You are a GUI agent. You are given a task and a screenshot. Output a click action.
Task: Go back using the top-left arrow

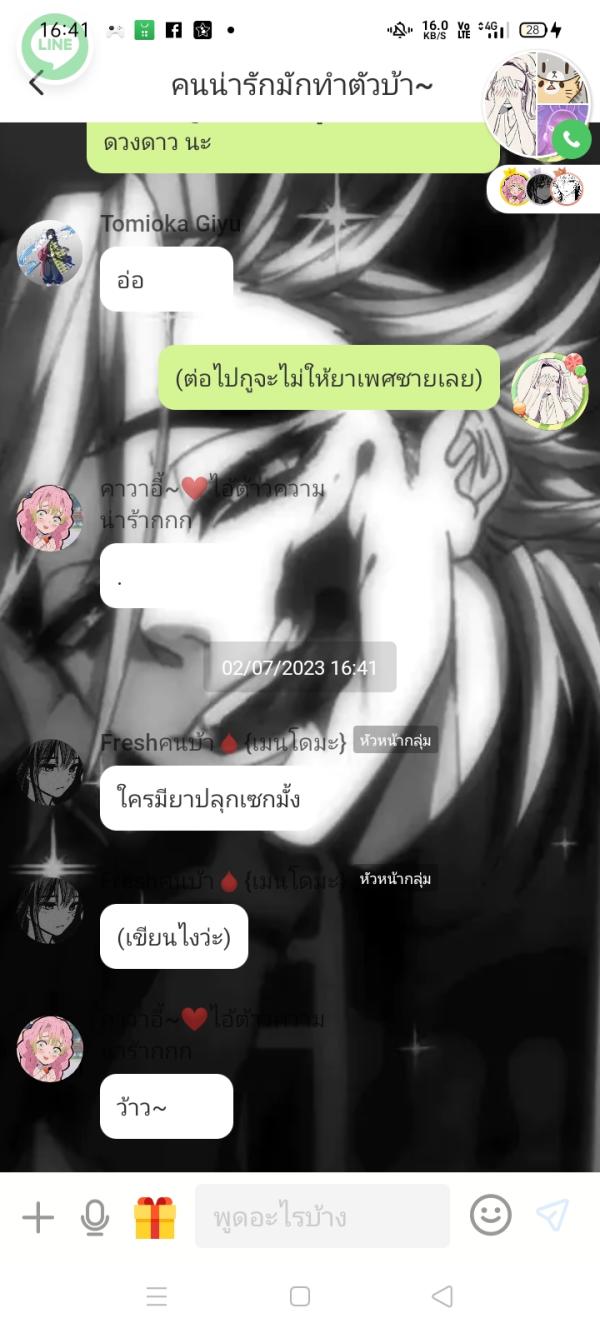pyautogui.click(x=37, y=84)
